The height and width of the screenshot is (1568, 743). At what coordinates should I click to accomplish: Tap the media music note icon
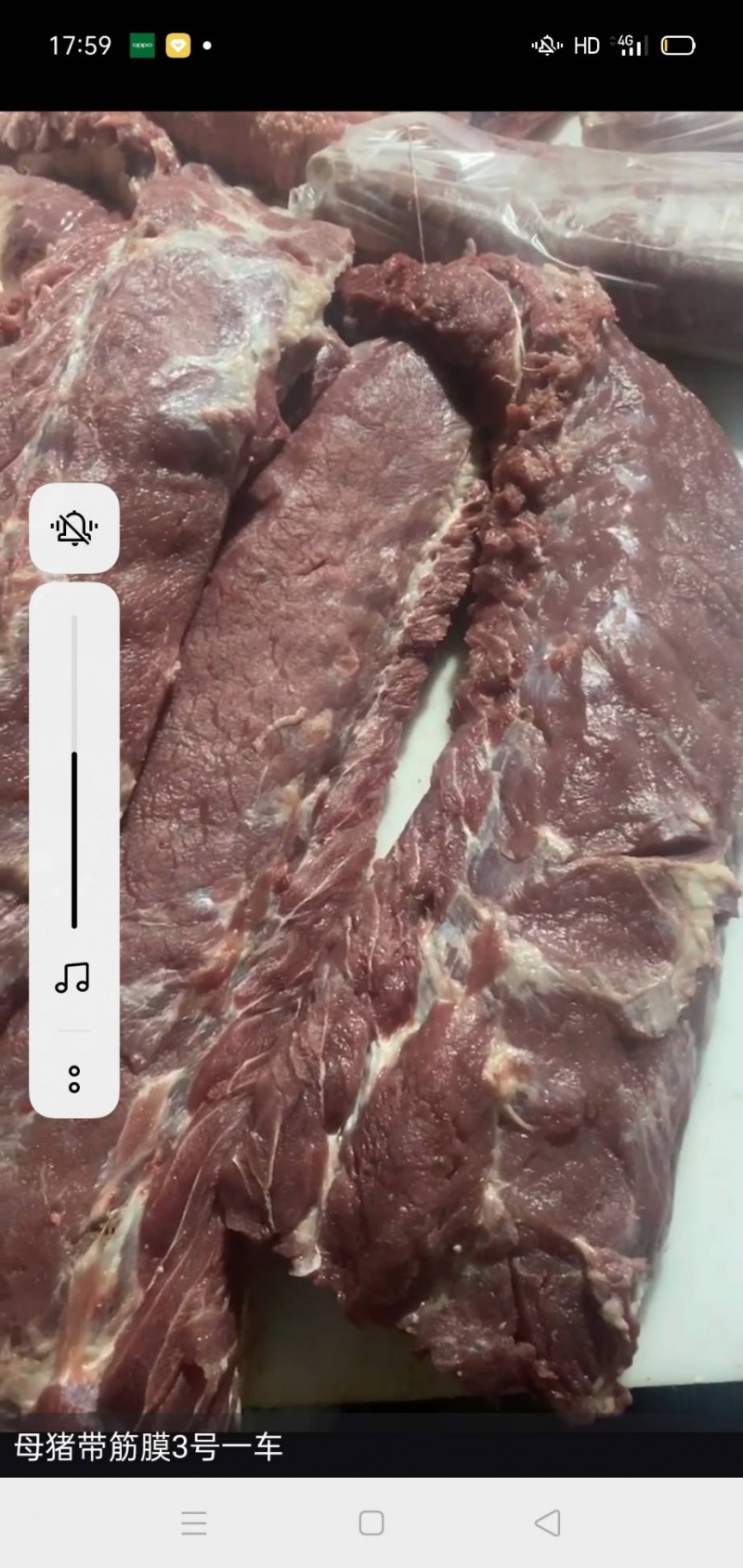pos(73,977)
